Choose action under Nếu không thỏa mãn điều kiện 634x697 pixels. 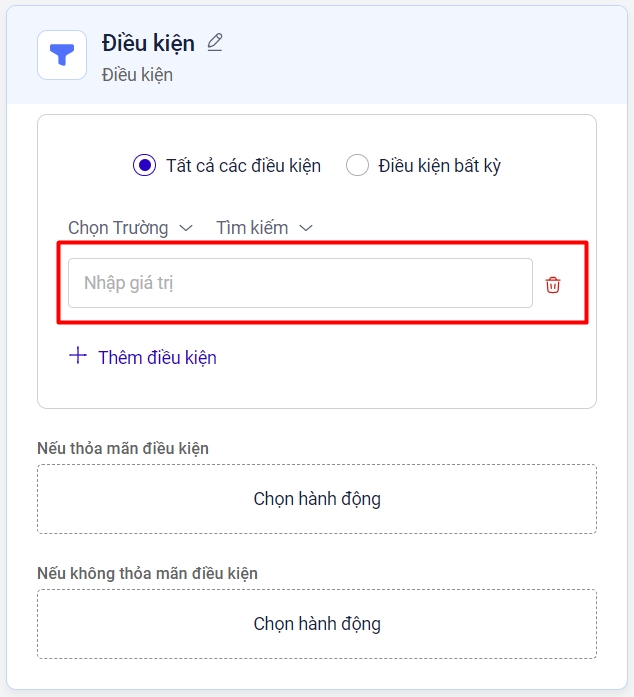(x=317, y=624)
